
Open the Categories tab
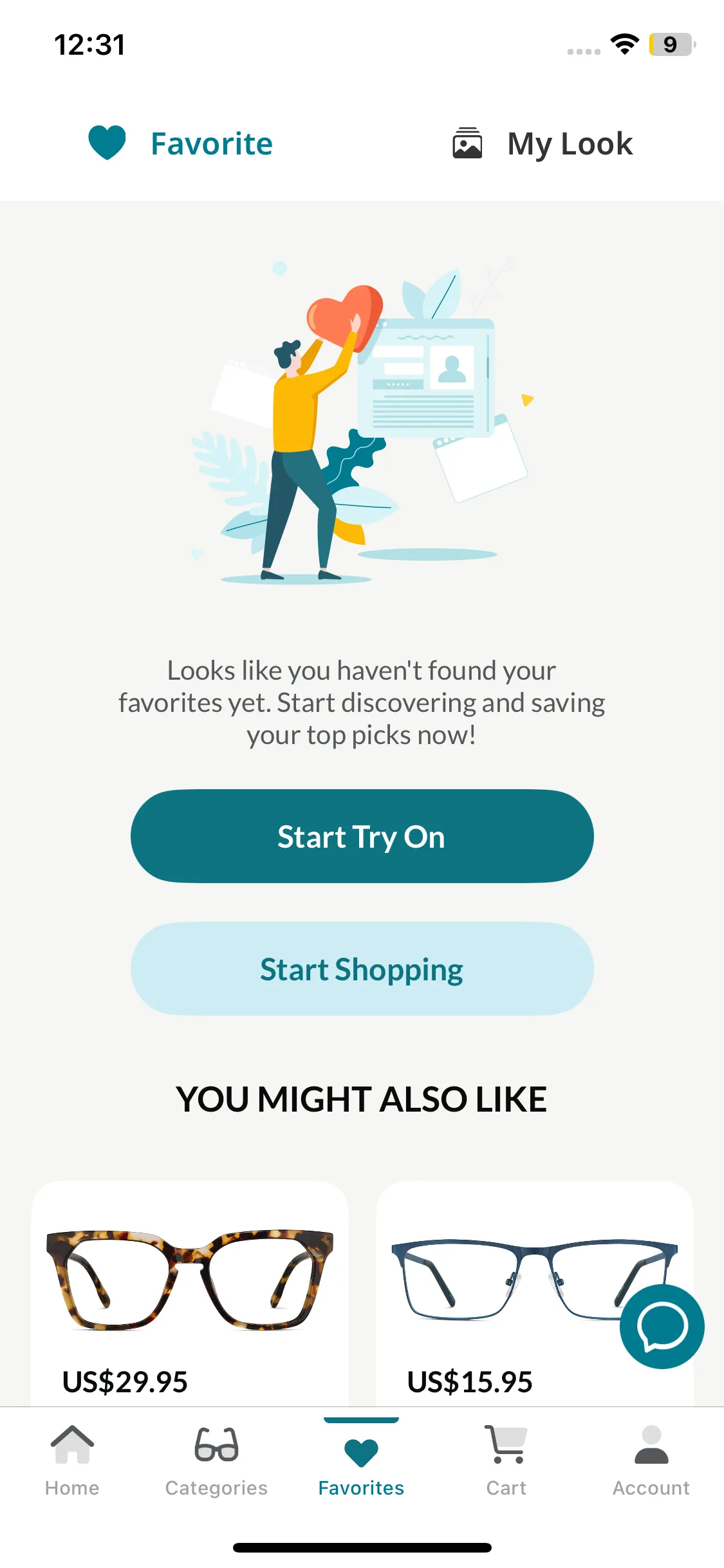click(x=216, y=1461)
